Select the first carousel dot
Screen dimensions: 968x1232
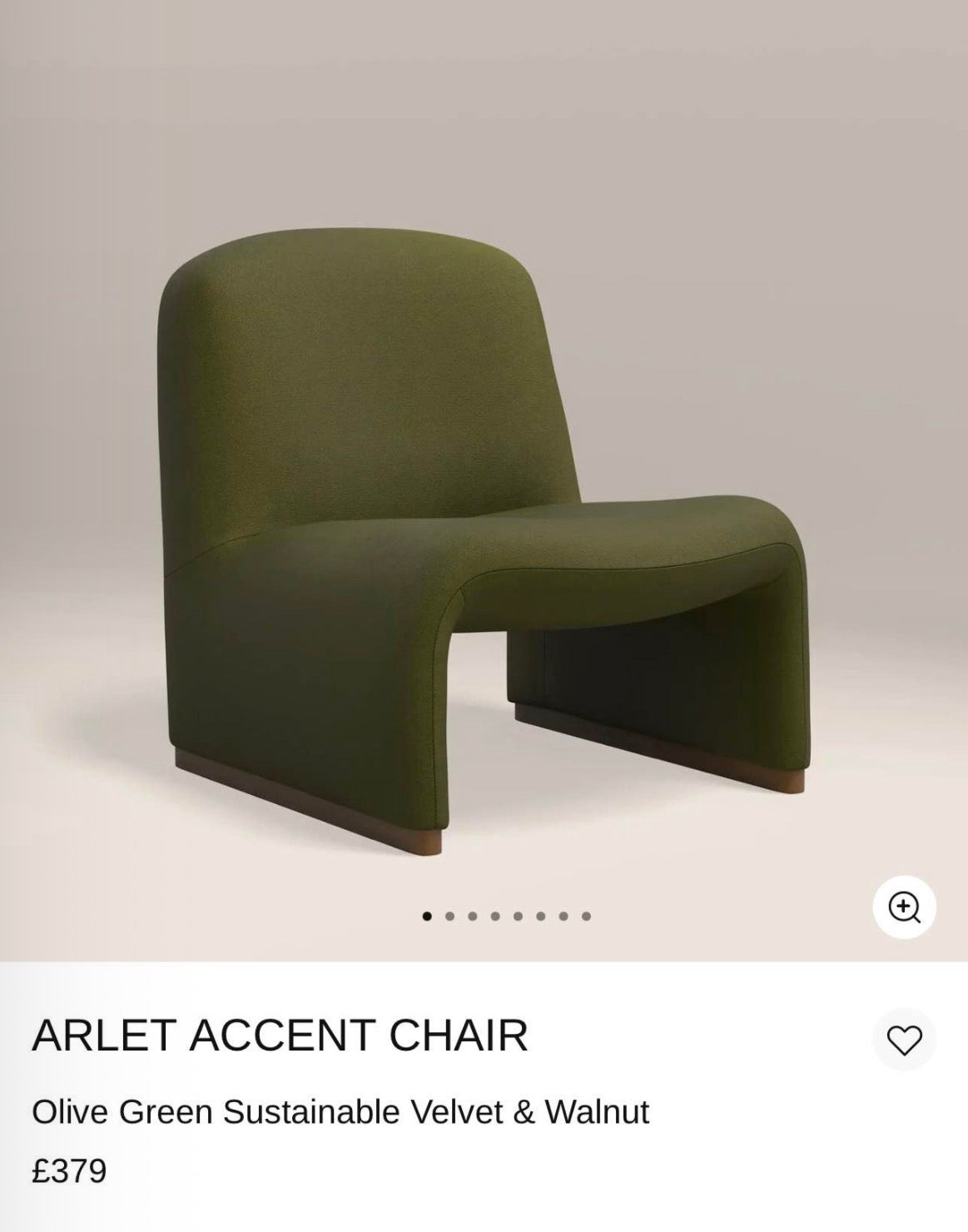click(427, 916)
